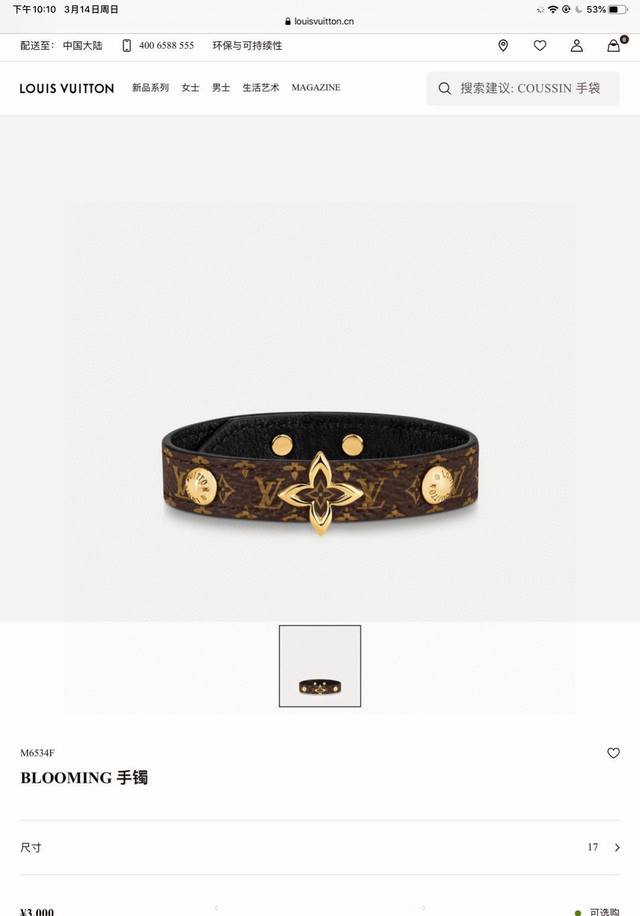Open 环保与可持续性 link
Viewport: 640px width, 916px height.
click(x=247, y=46)
